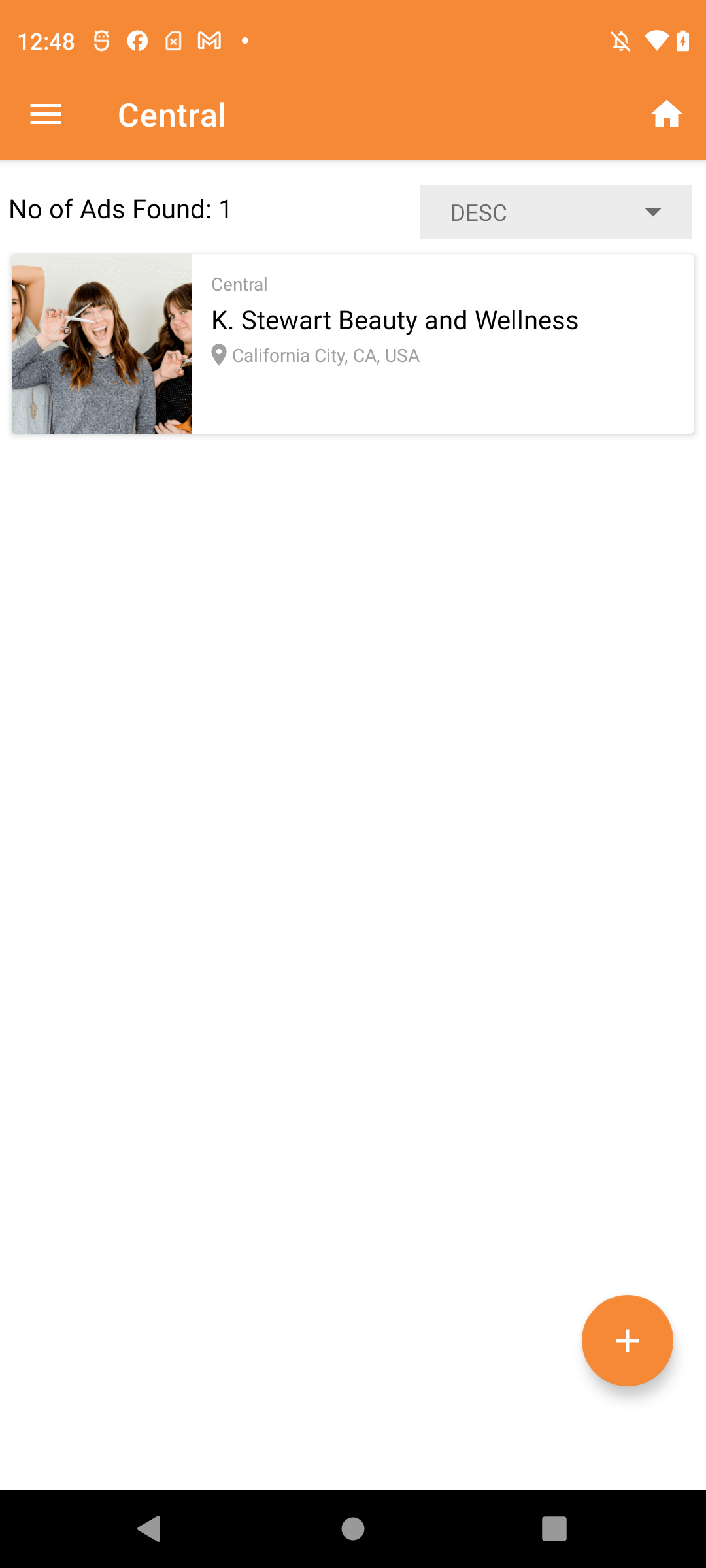Add a new ad with plus button

point(627,1341)
